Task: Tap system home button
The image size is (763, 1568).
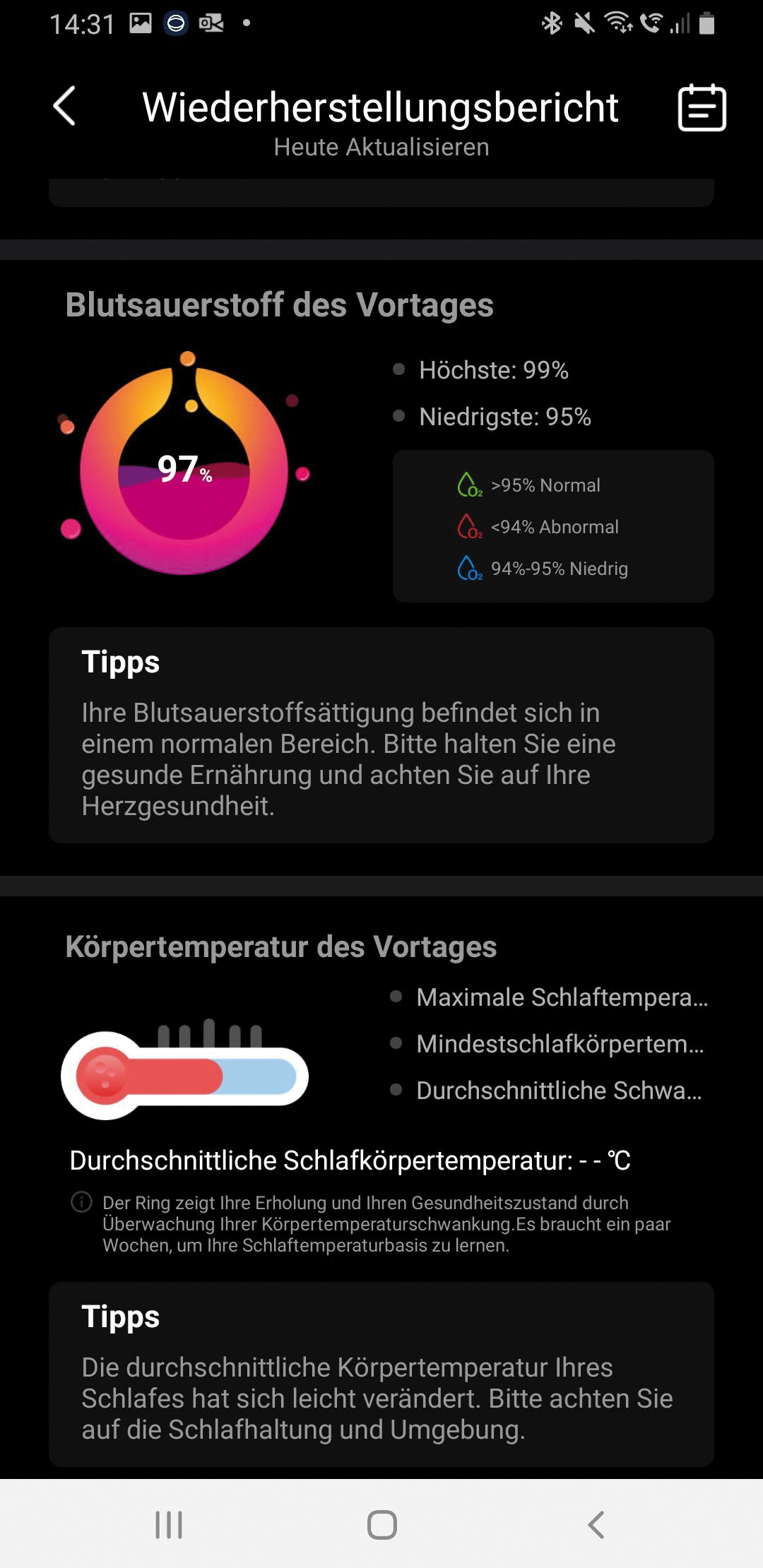Action: click(381, 1524)
